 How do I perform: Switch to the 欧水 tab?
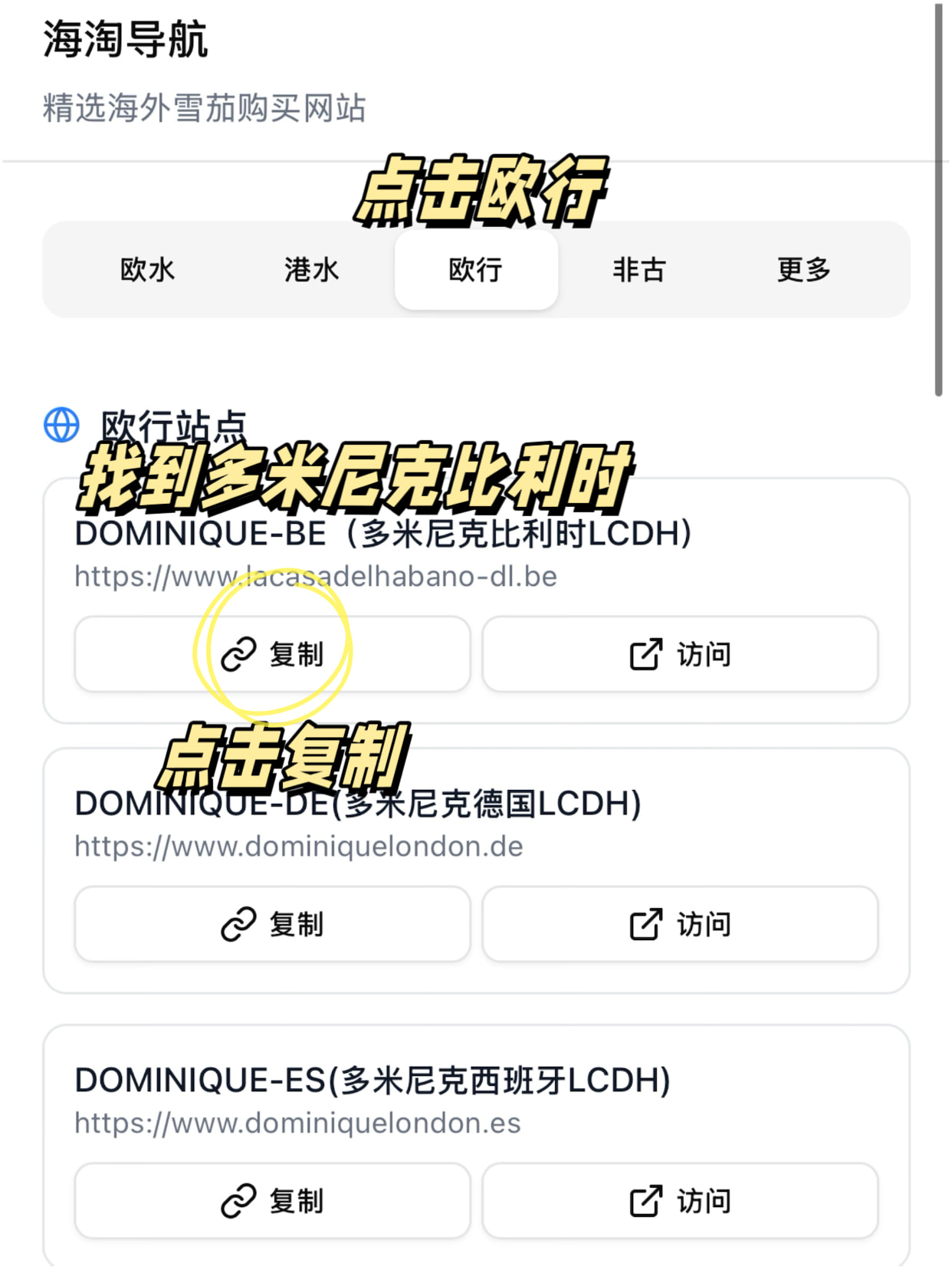click(x=147, y=270)
